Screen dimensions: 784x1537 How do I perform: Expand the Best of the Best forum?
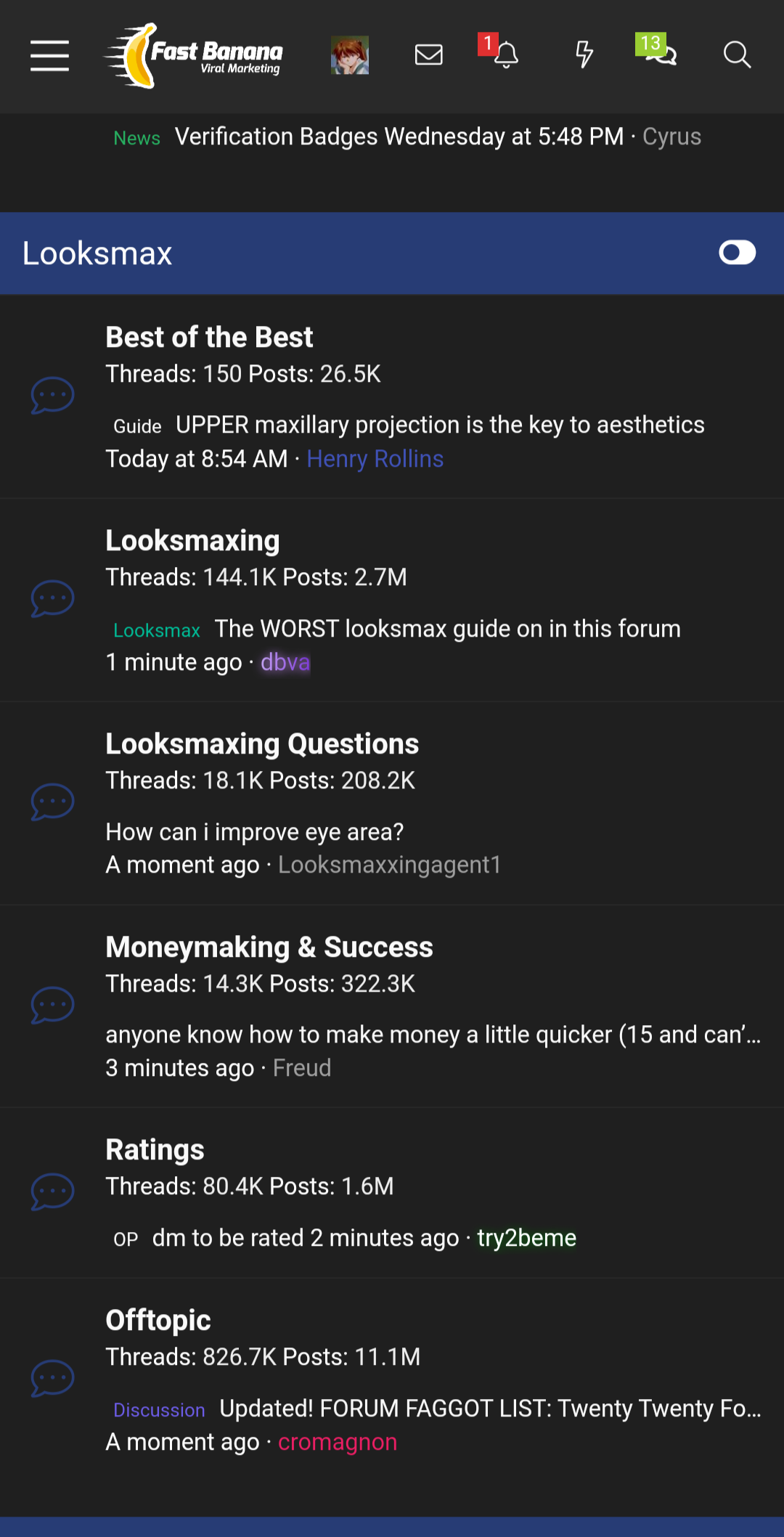point(209,336)
